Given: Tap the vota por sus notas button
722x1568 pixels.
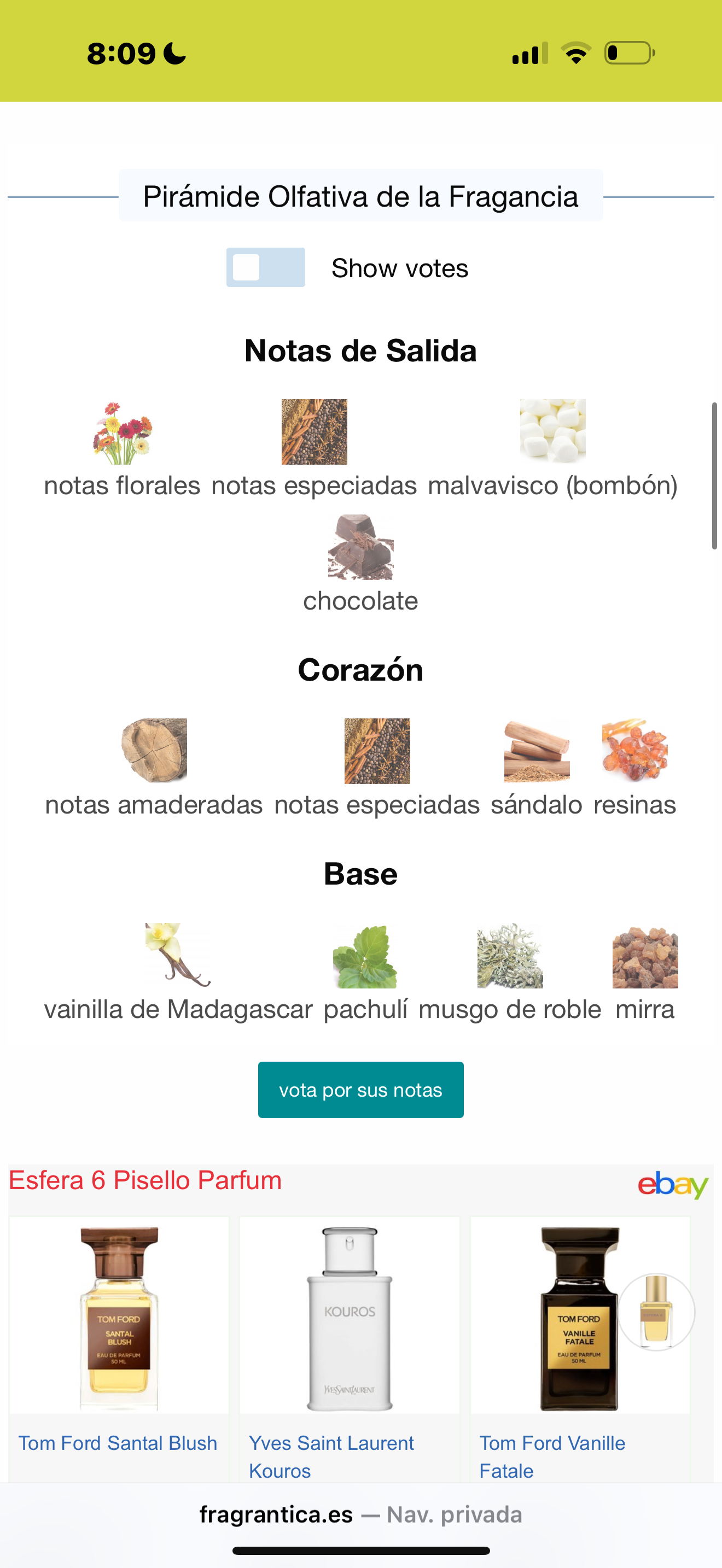Looking at the screenshot, I should click(x=360, y=1090).
